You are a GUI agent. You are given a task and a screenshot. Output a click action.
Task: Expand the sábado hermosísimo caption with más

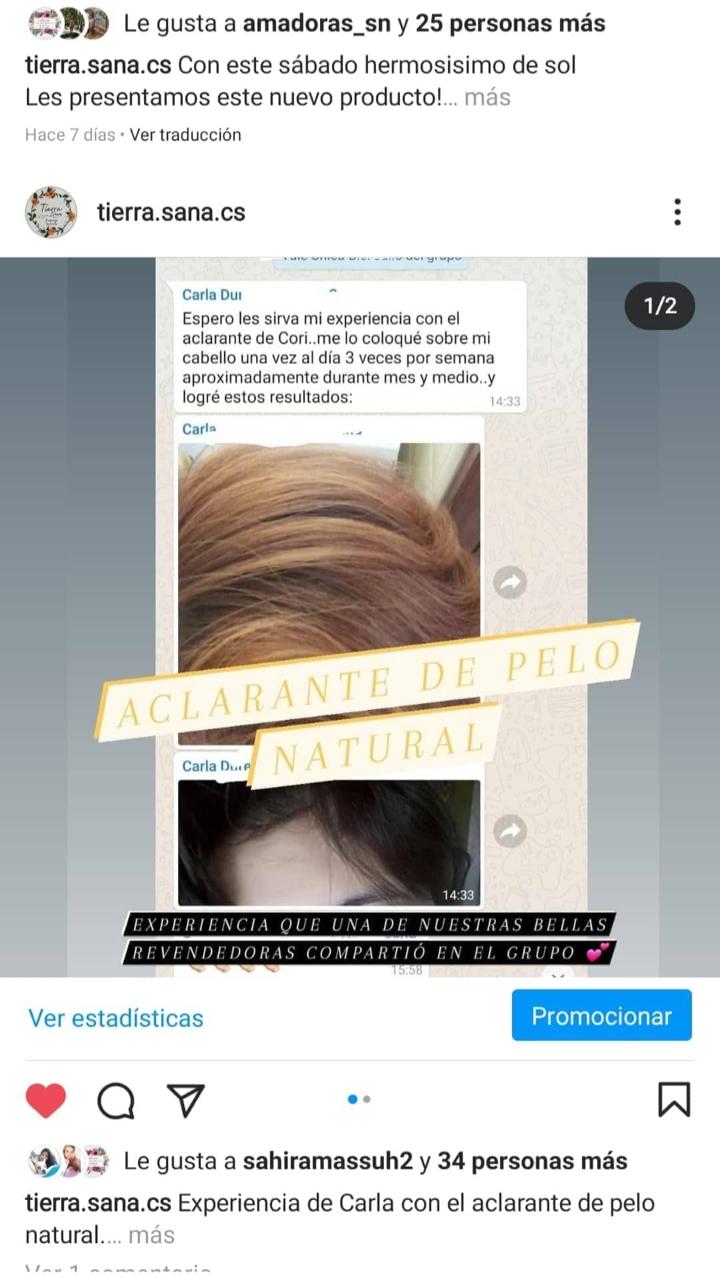488,97
